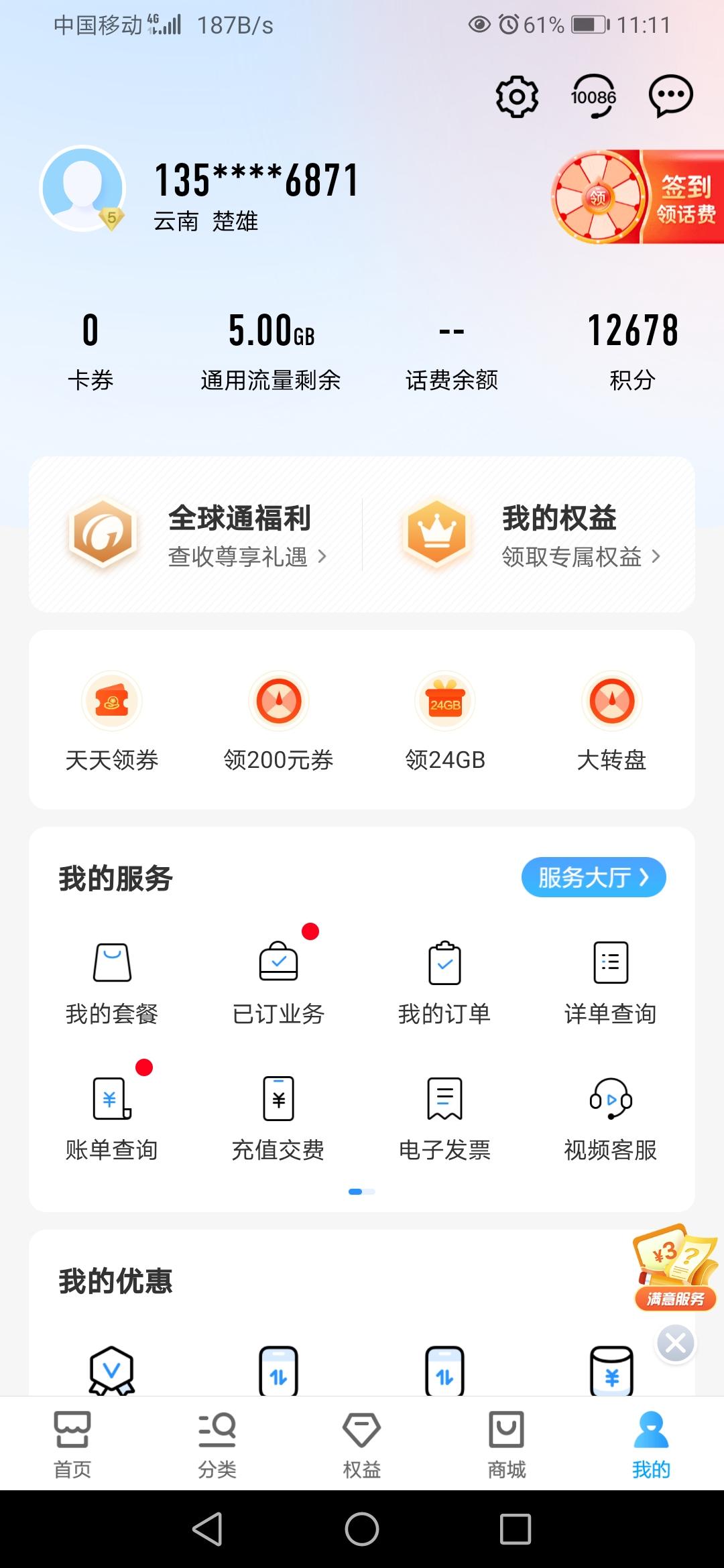Switch to the 商城 mall tab
Viewport: 724px width, 1568px height.
507,1443
